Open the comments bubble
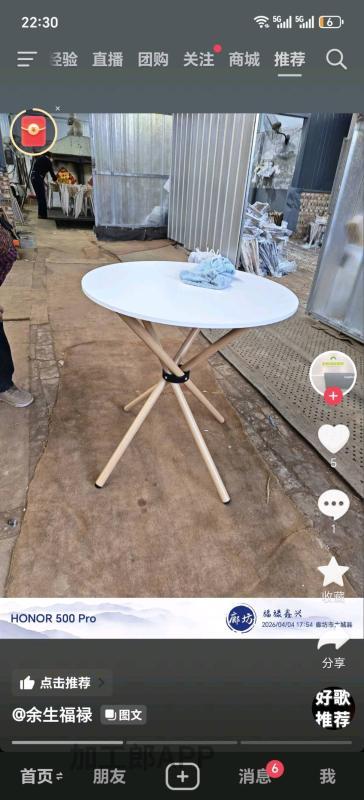Viewport: 364px width, 800px height. pos(333,505)
